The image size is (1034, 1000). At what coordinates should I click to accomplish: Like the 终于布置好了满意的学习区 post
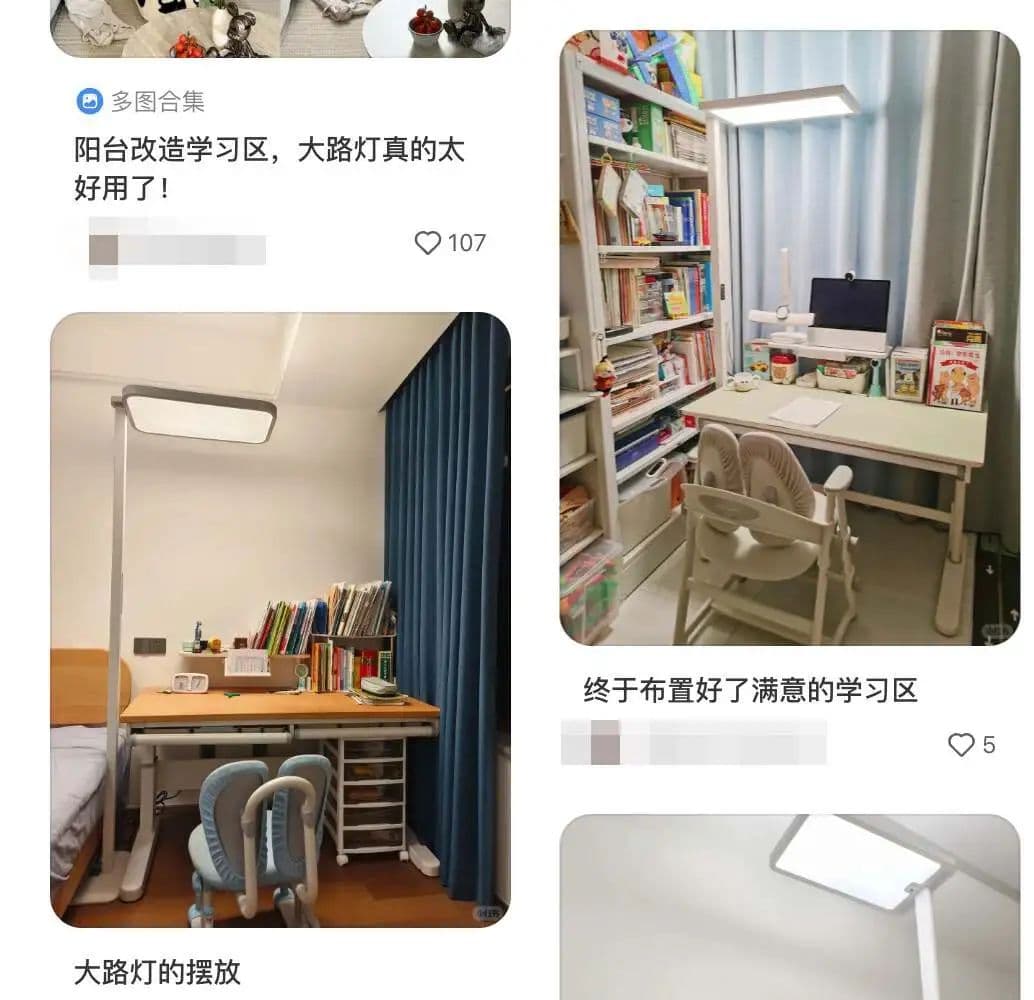(961, 745)
